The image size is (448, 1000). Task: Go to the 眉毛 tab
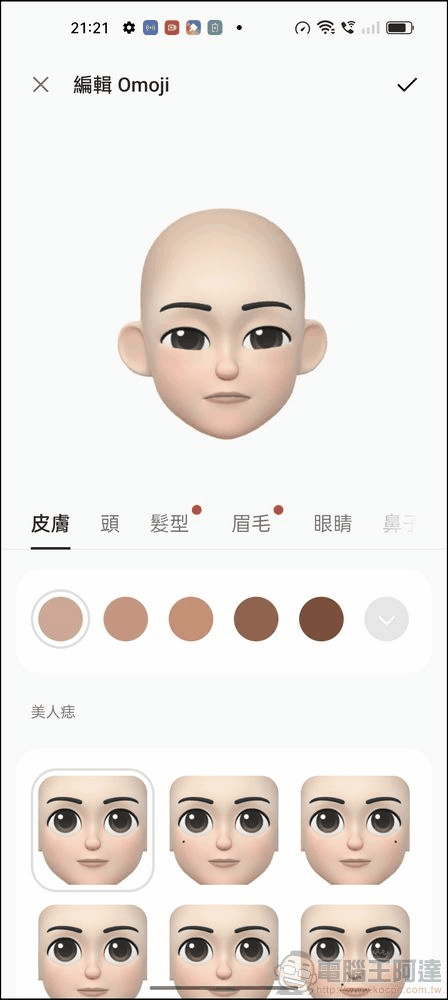pos(251,524)
